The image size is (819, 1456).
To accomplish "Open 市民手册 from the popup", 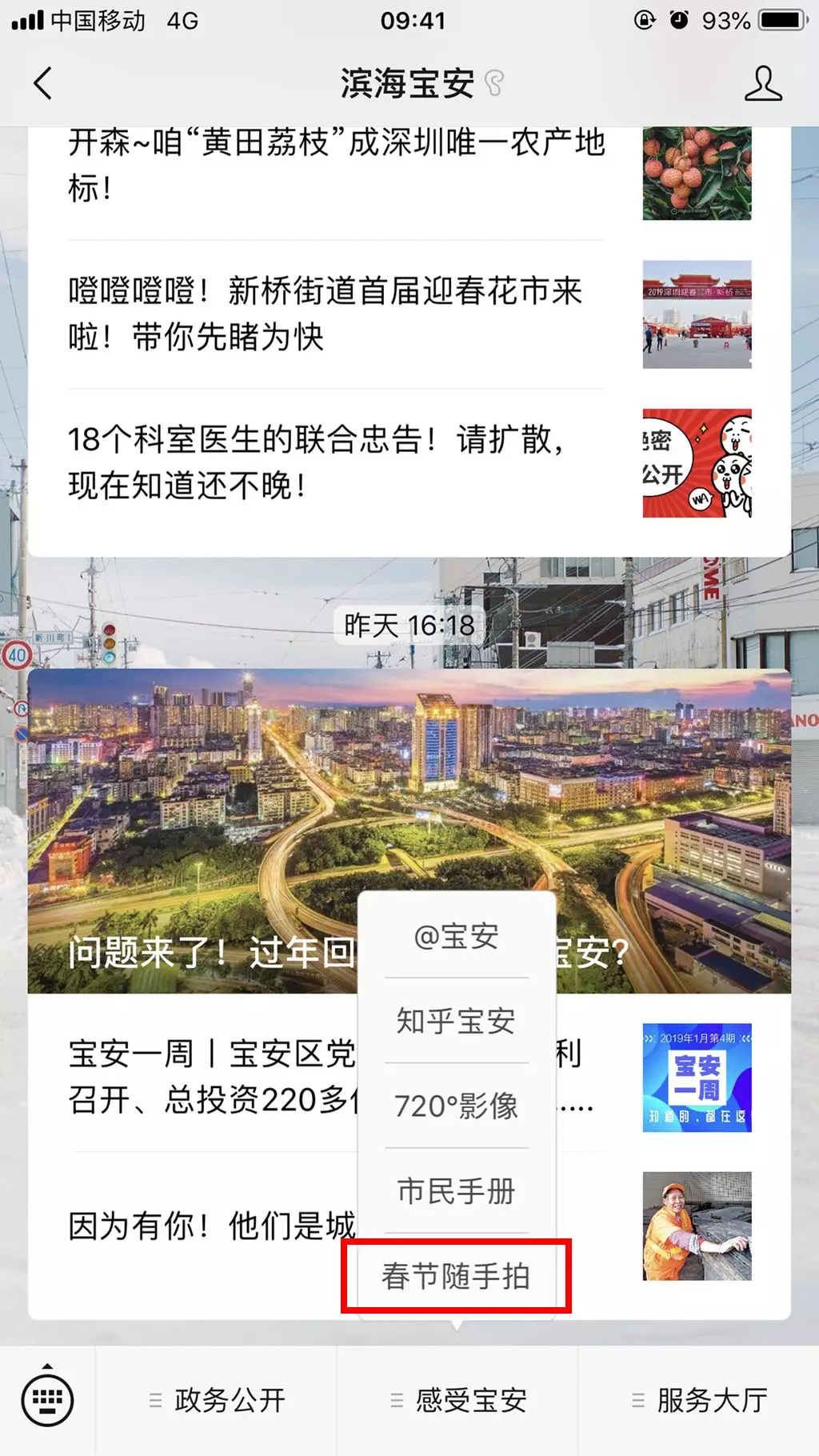I will 457,1191.
